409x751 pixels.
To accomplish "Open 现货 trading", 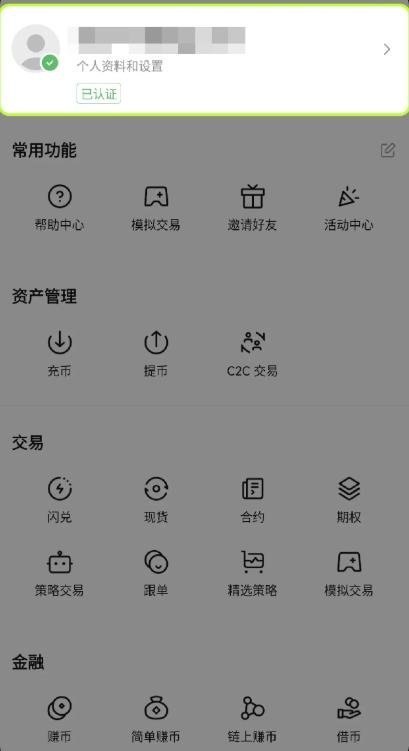I will click(x=156, y=500).
